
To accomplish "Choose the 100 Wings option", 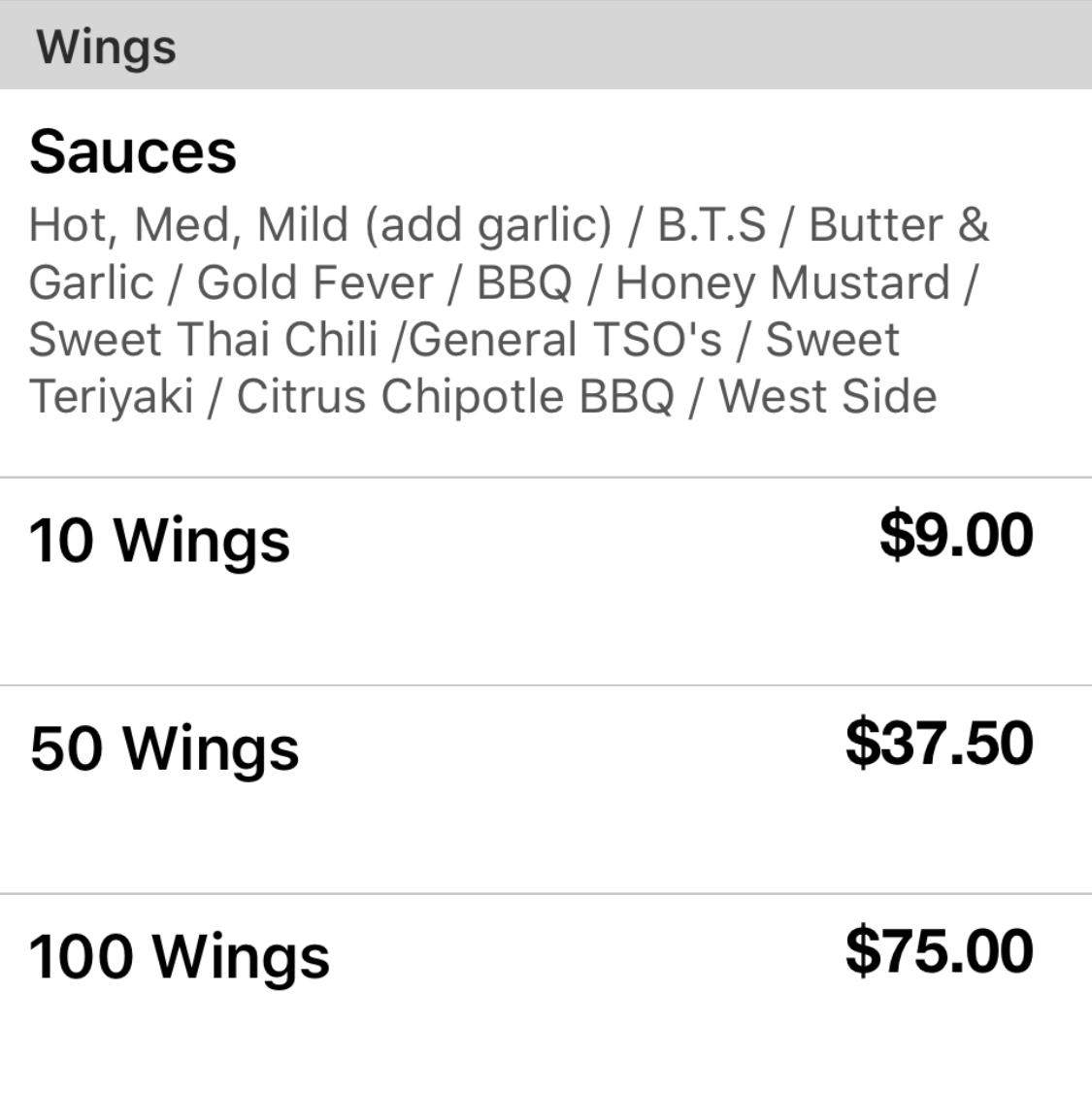I will coord(180,956).
